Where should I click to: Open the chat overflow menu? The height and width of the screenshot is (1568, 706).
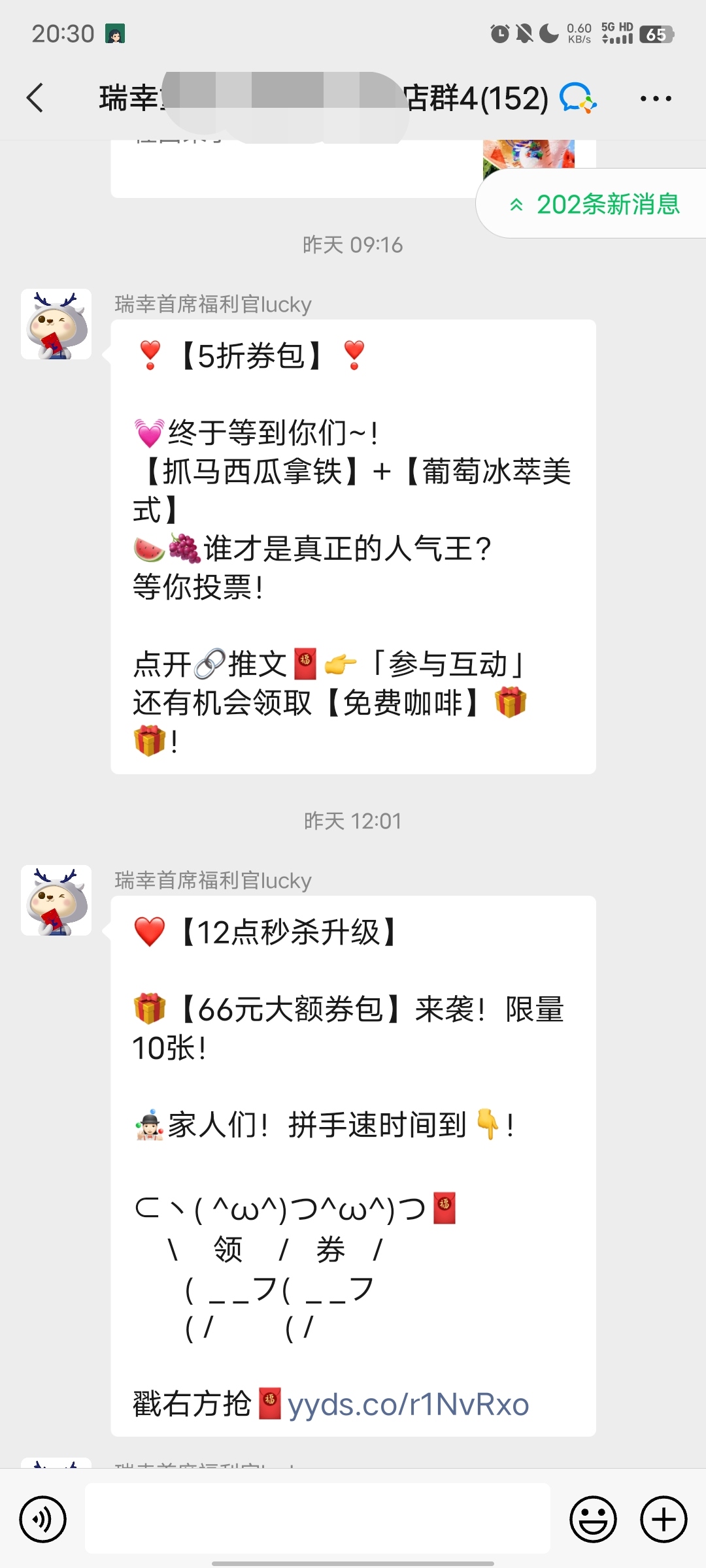pyautogui.click(x=655, y=99)
